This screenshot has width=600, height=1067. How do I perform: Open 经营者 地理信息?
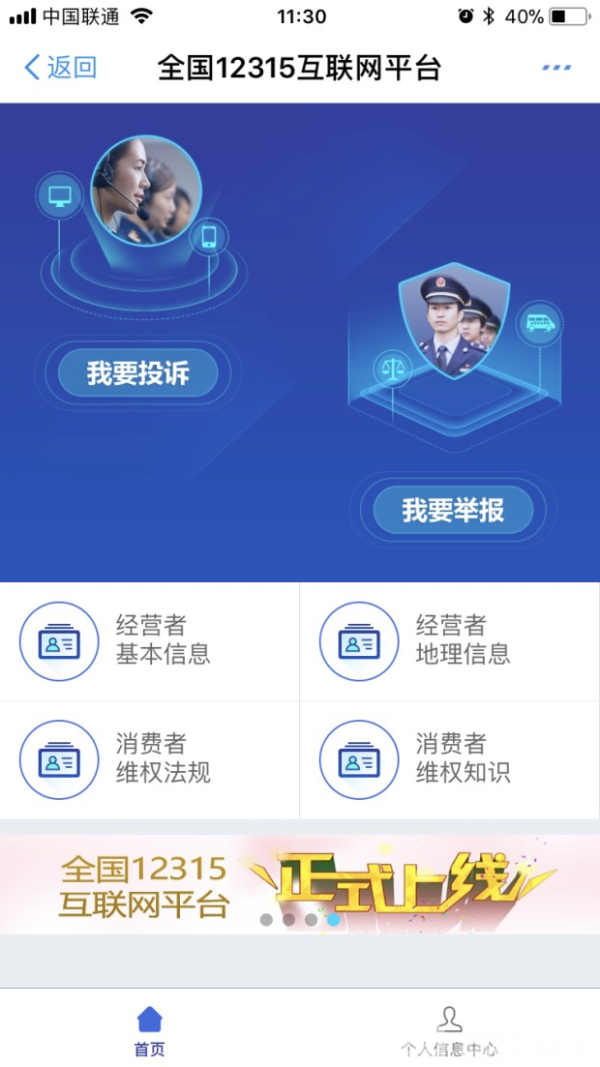point(450,641)
